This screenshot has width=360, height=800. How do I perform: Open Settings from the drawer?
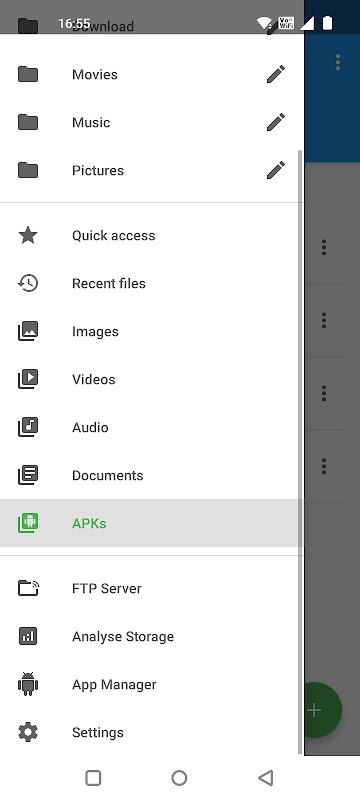click(x=151, y=733)
